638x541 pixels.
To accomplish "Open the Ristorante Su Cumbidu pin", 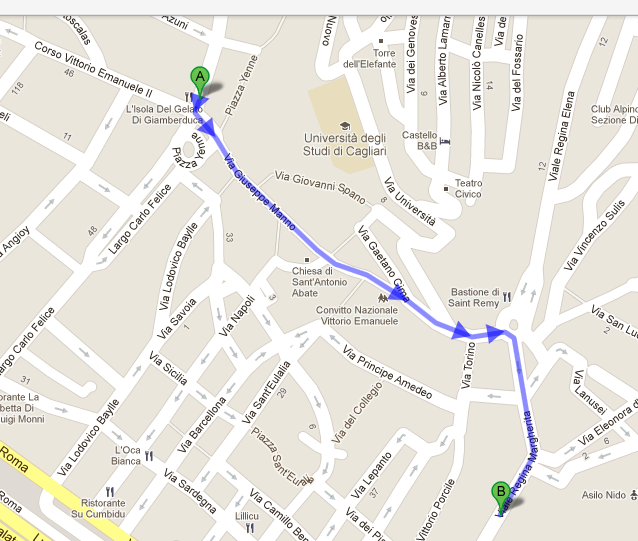I will click(x=110, y=491).
